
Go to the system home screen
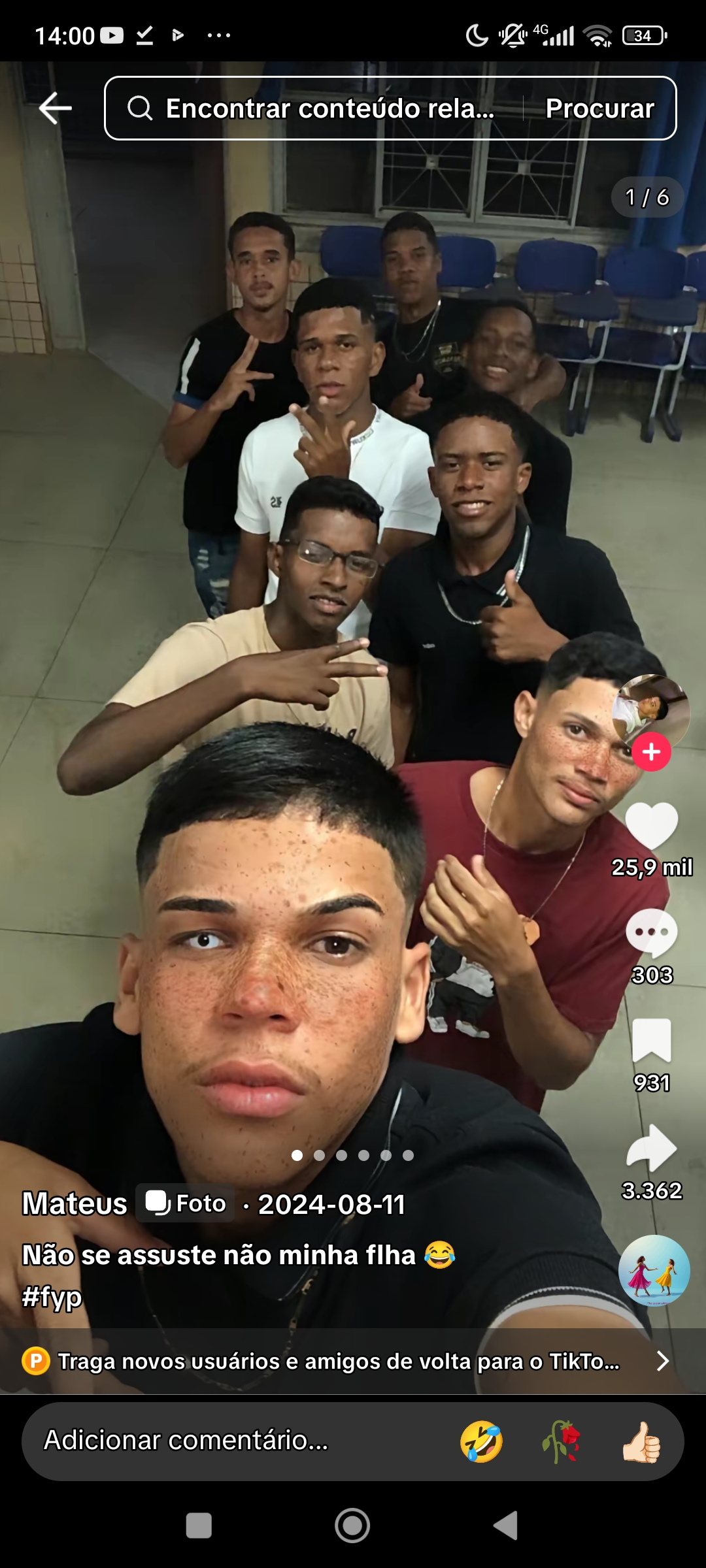pos(352,1526)
